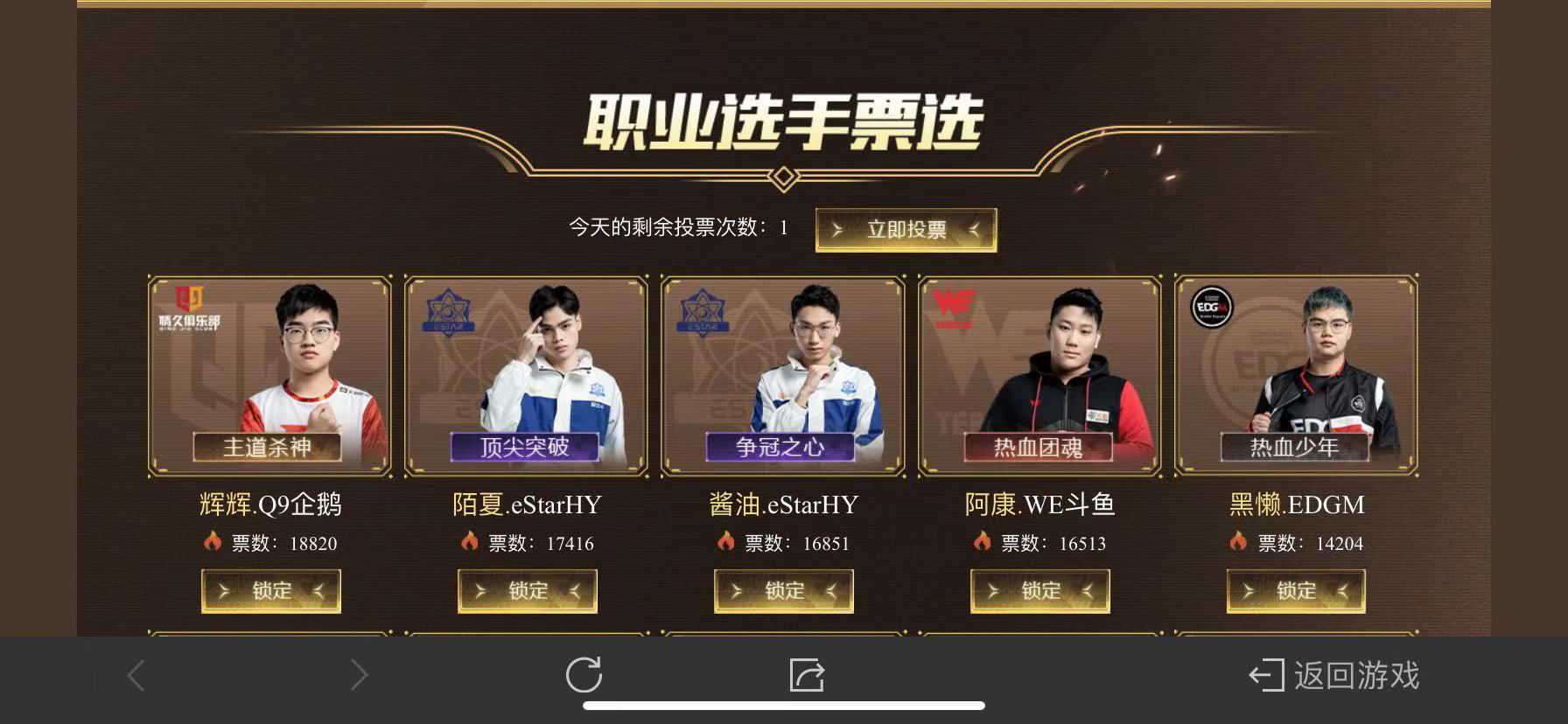Lock vote for 阿康.WE斗鱼
1568x724 pixels.
pos(1039,591)
